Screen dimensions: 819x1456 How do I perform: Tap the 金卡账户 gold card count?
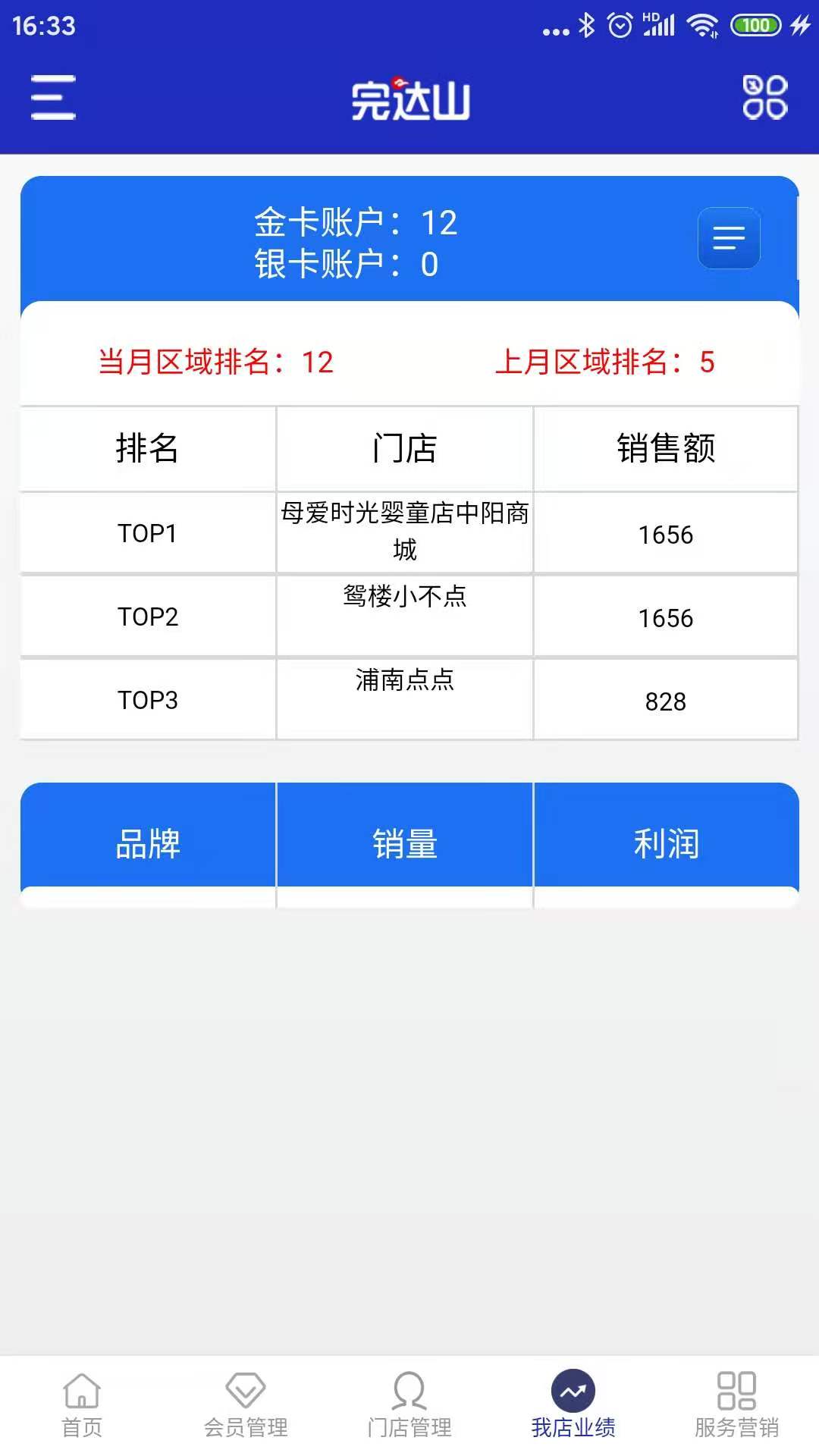356,223
